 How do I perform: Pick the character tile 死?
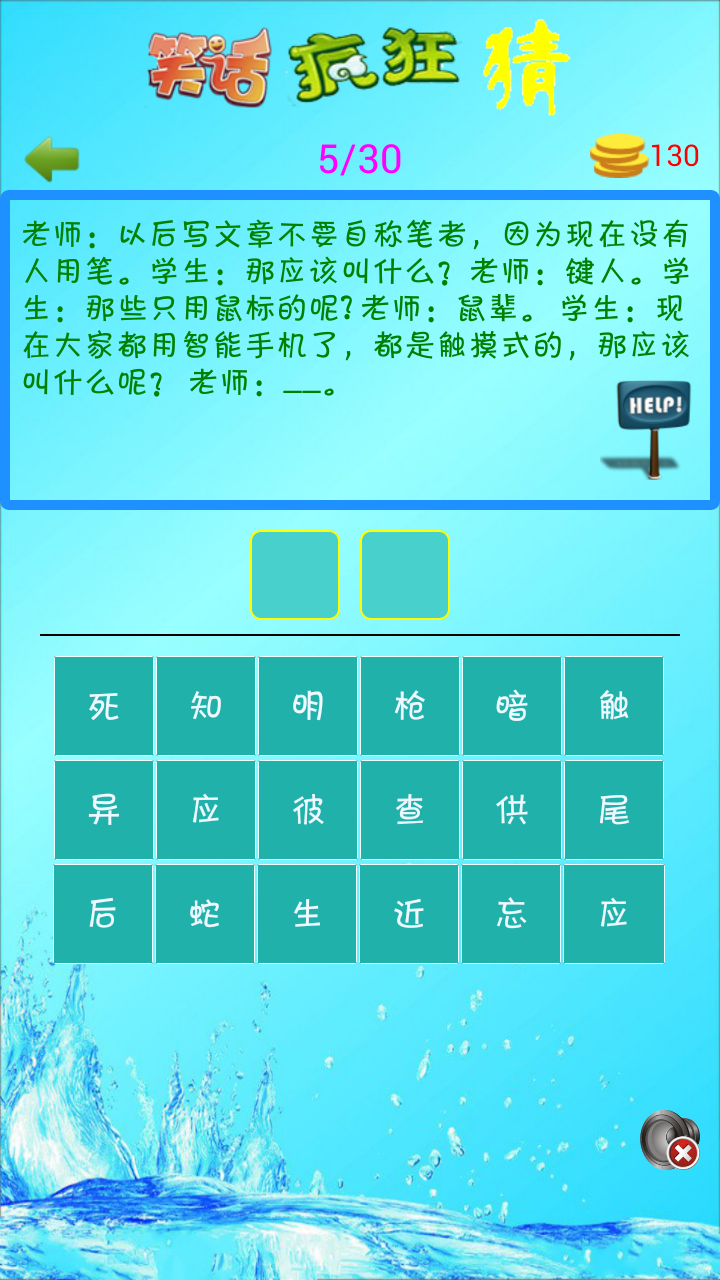point(104,706)
